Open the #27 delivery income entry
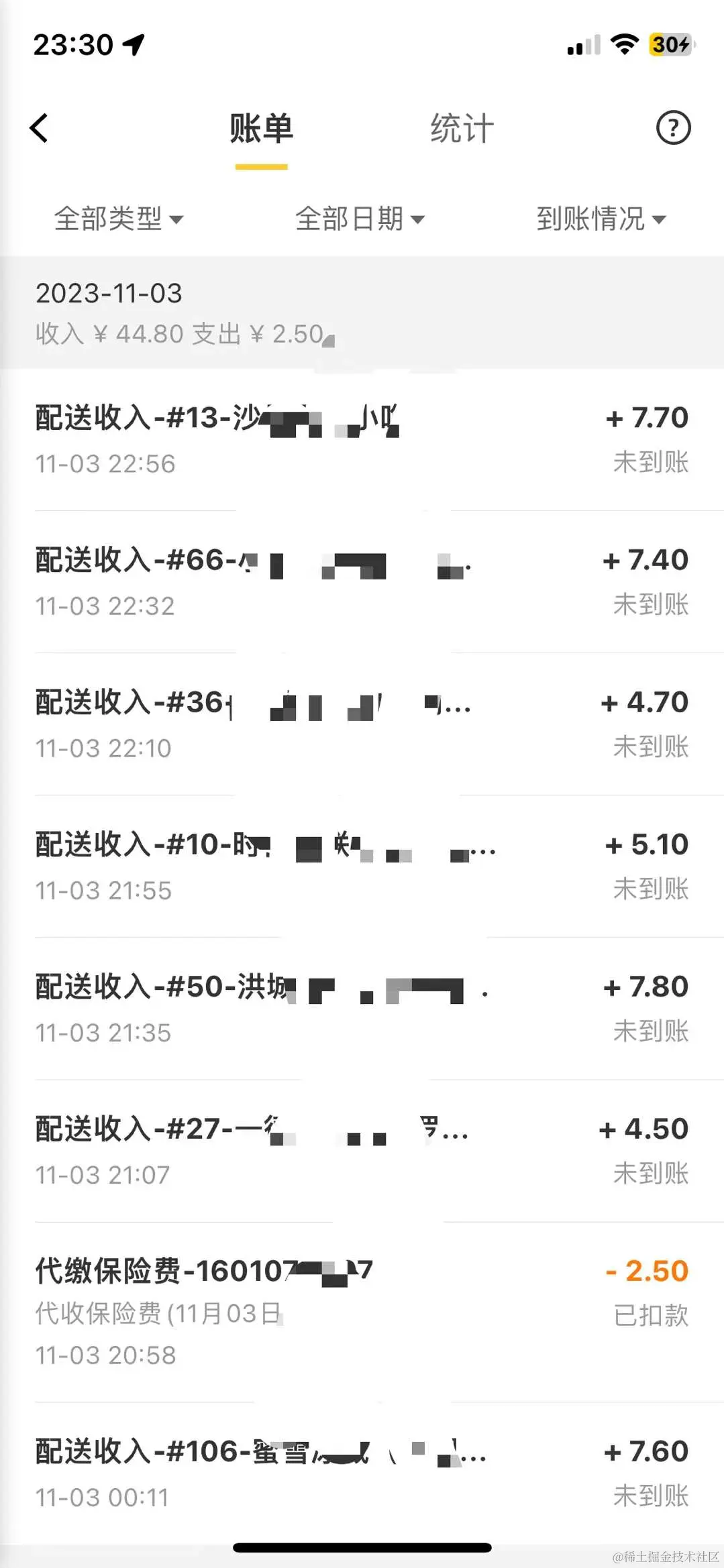 click(x=362, y=1151)
